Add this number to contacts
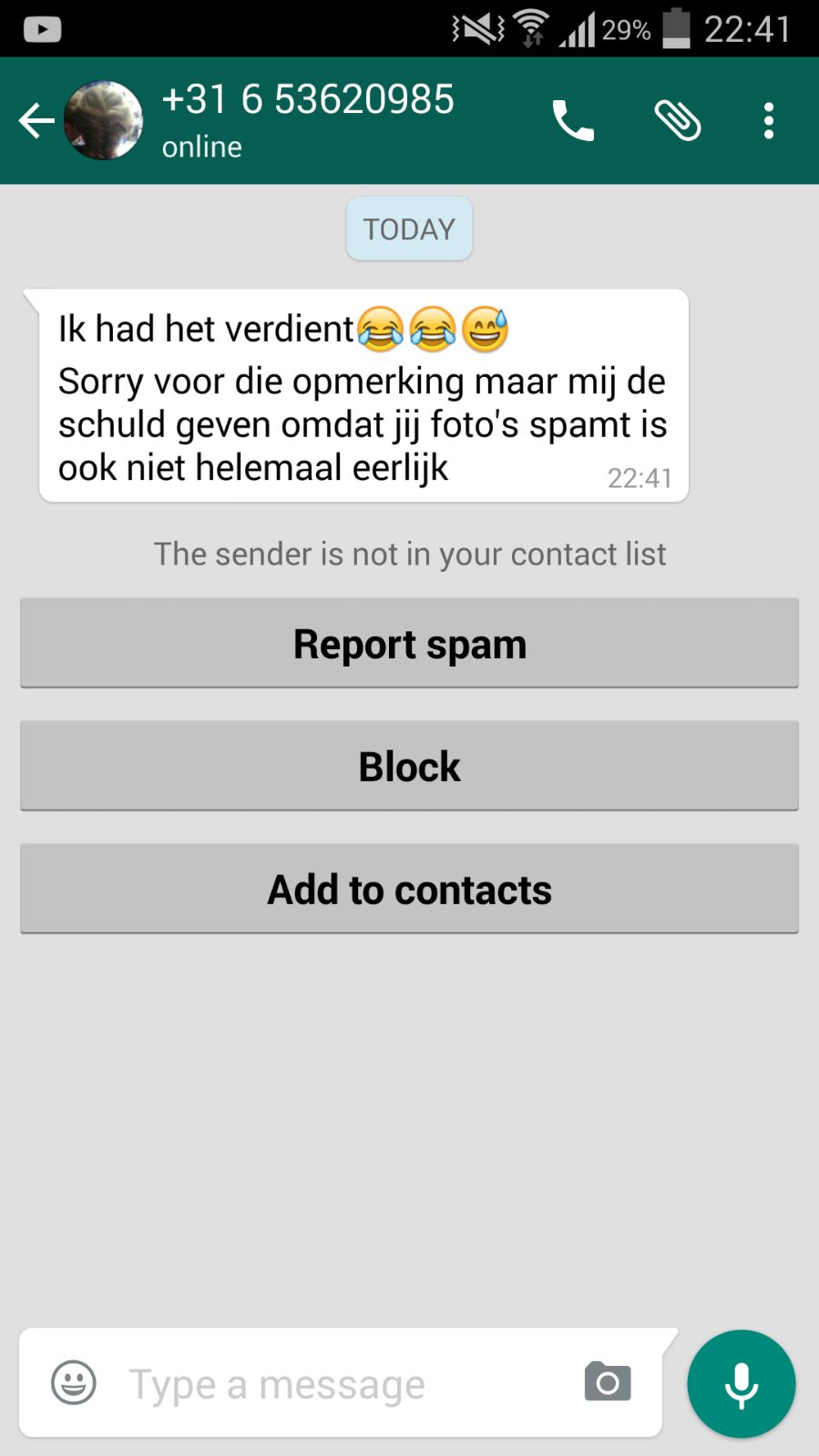The image size is (819, 1456). 409,889
